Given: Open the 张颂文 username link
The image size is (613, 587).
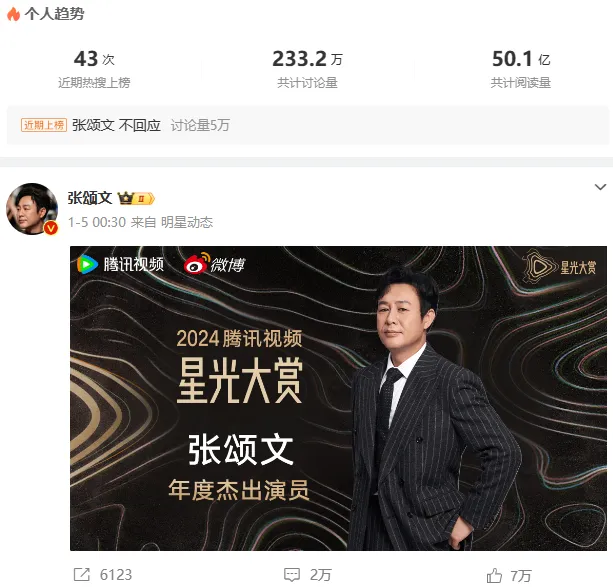Looking at the screenshot, I should pos(89,198).
